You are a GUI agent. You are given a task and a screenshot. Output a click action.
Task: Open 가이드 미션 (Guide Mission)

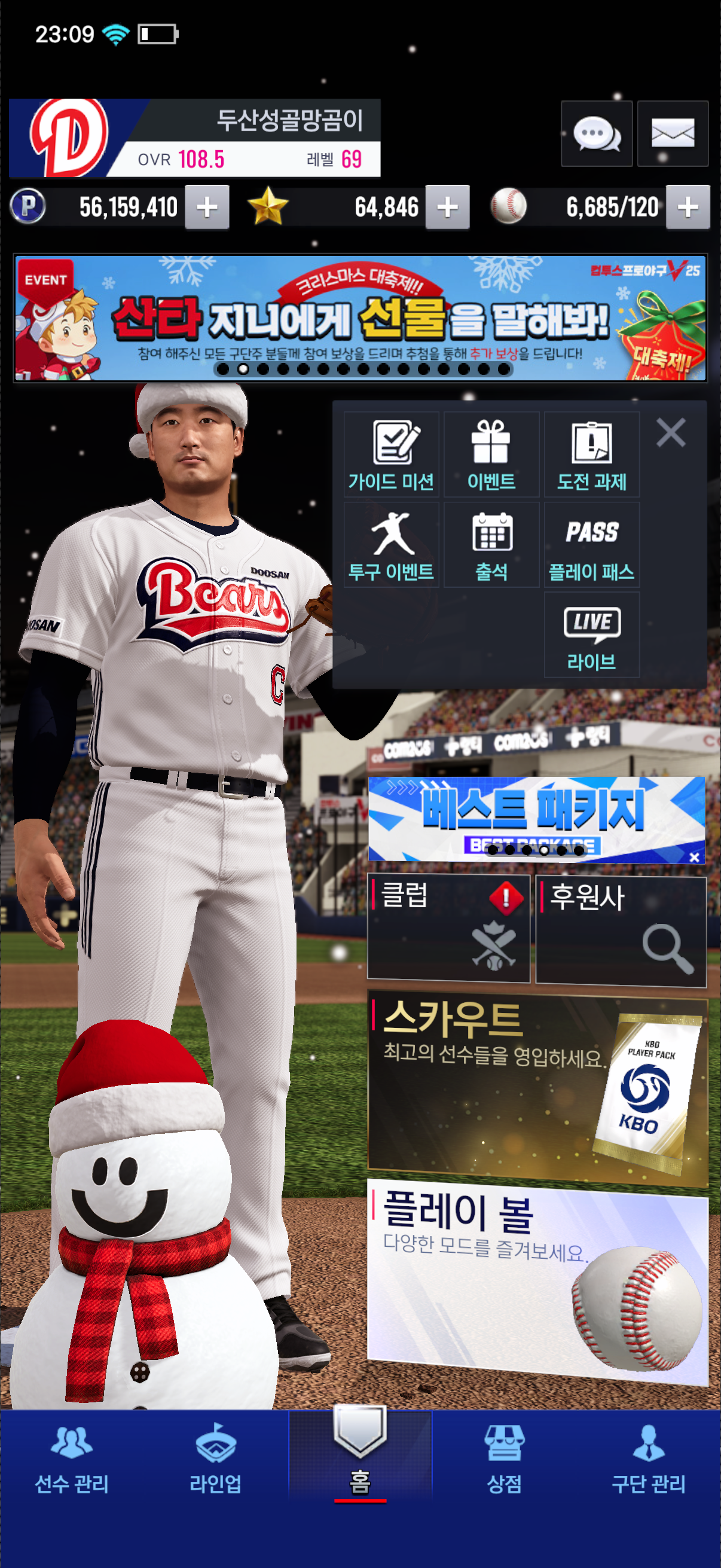[391, 454]
